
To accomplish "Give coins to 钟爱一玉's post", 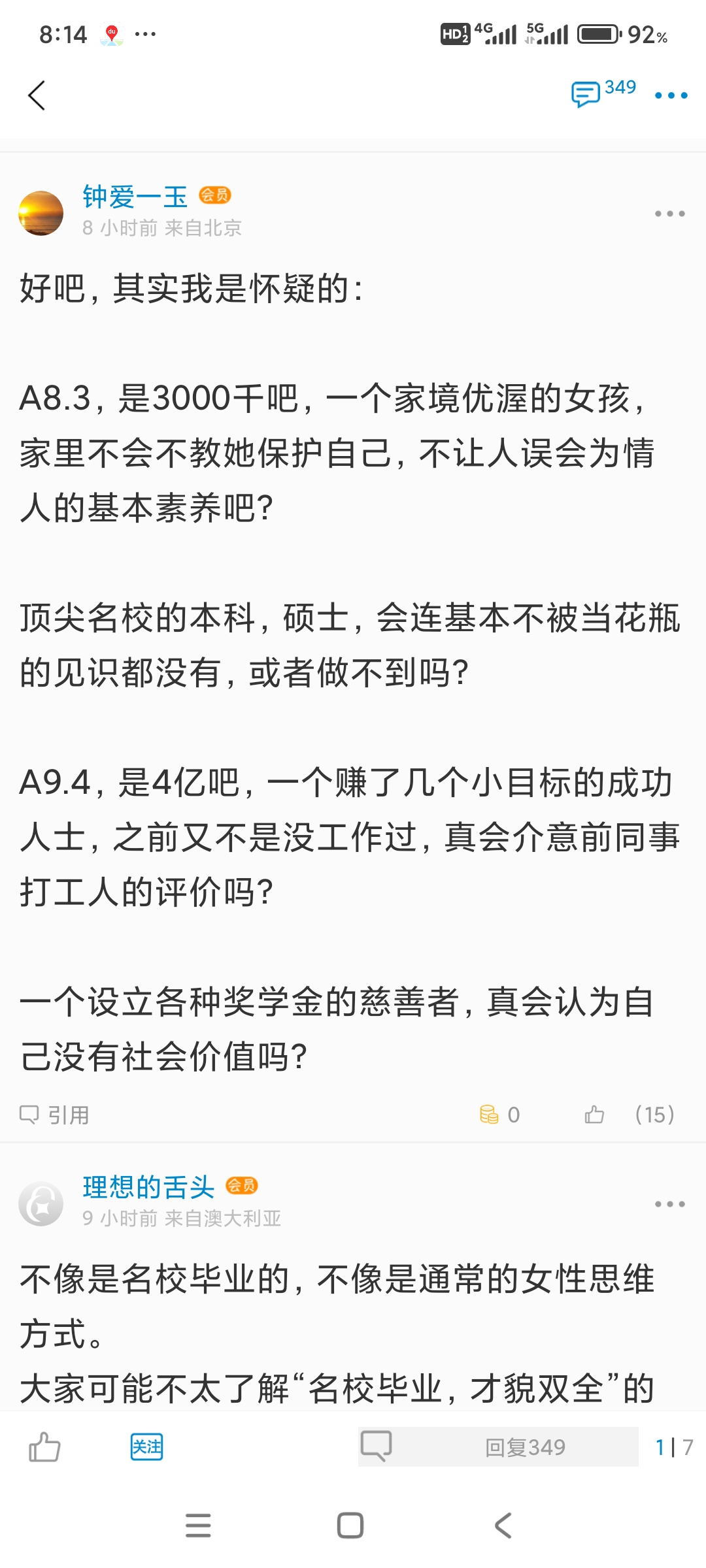I will pos(500,1115).
